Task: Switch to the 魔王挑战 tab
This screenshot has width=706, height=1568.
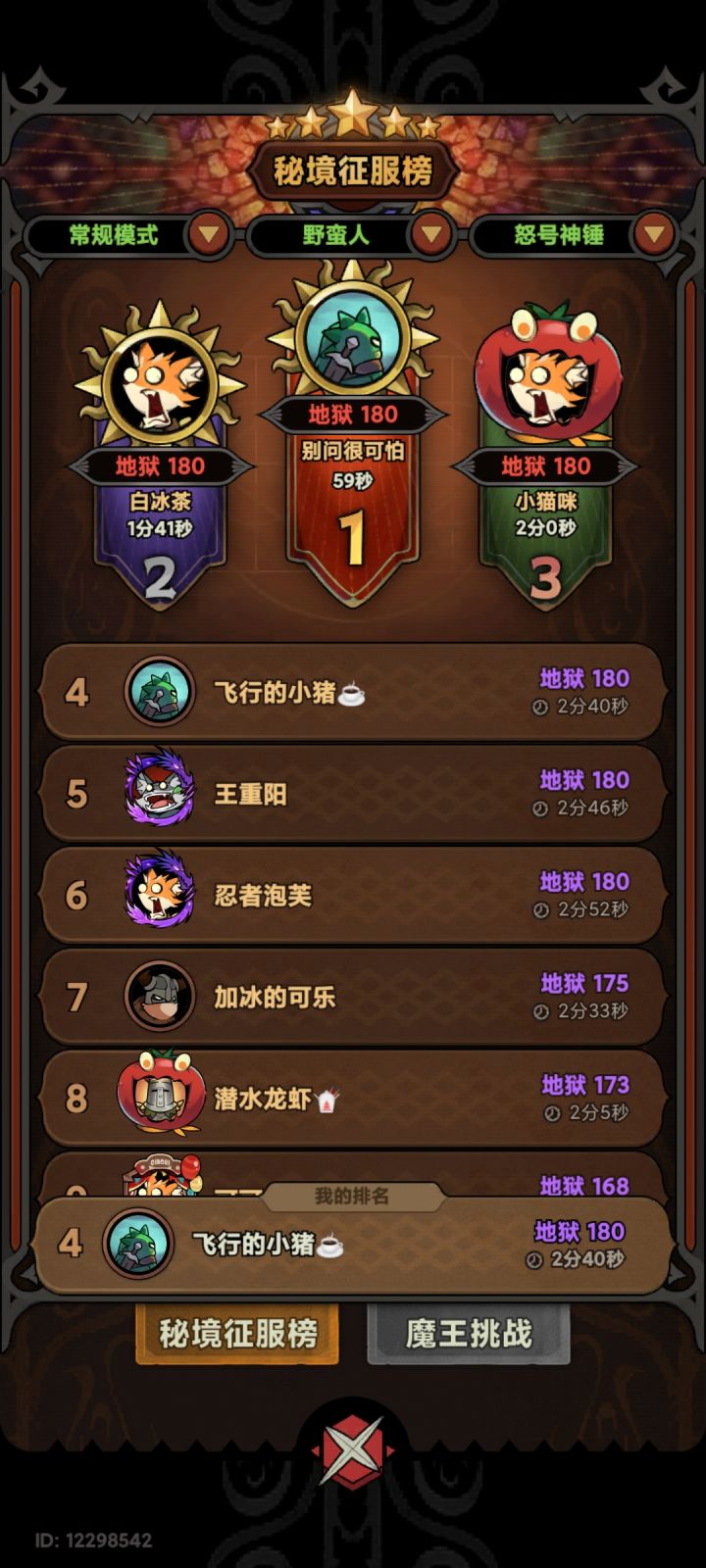Action: [465, 1333]
